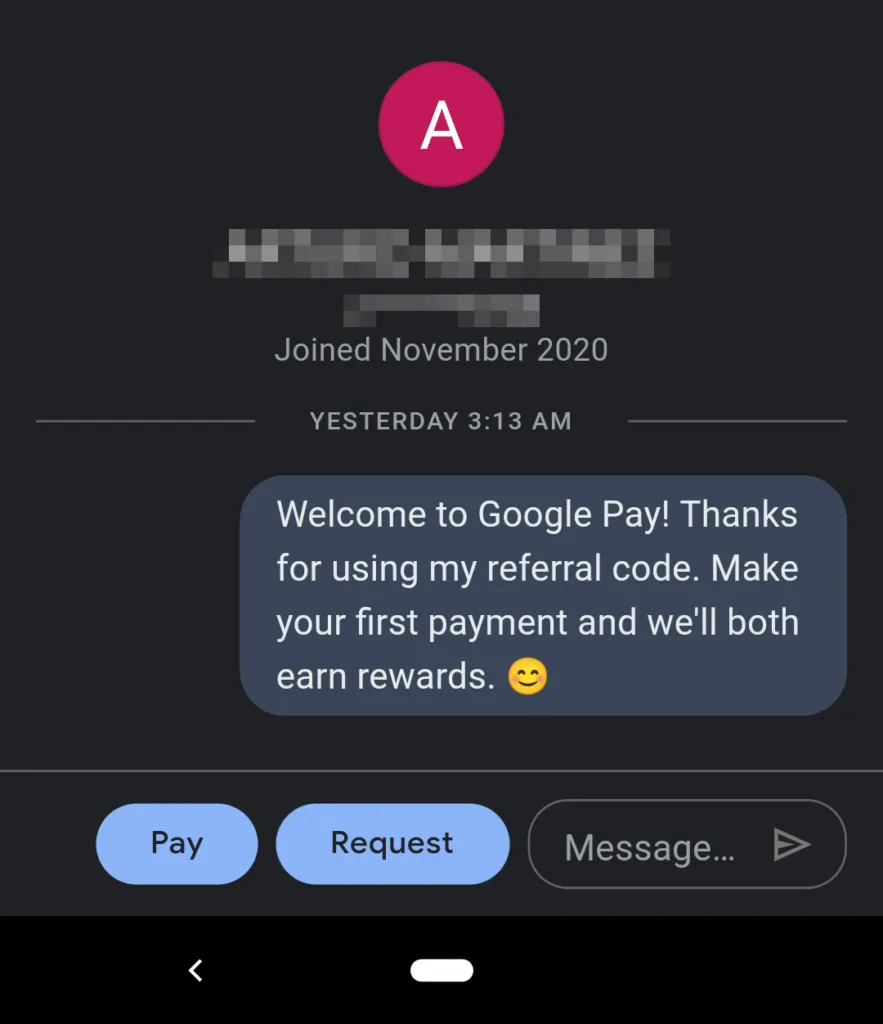Open the contact's avatar with letter A
The width and height of the screenshot is (883, 1024).
441,125
